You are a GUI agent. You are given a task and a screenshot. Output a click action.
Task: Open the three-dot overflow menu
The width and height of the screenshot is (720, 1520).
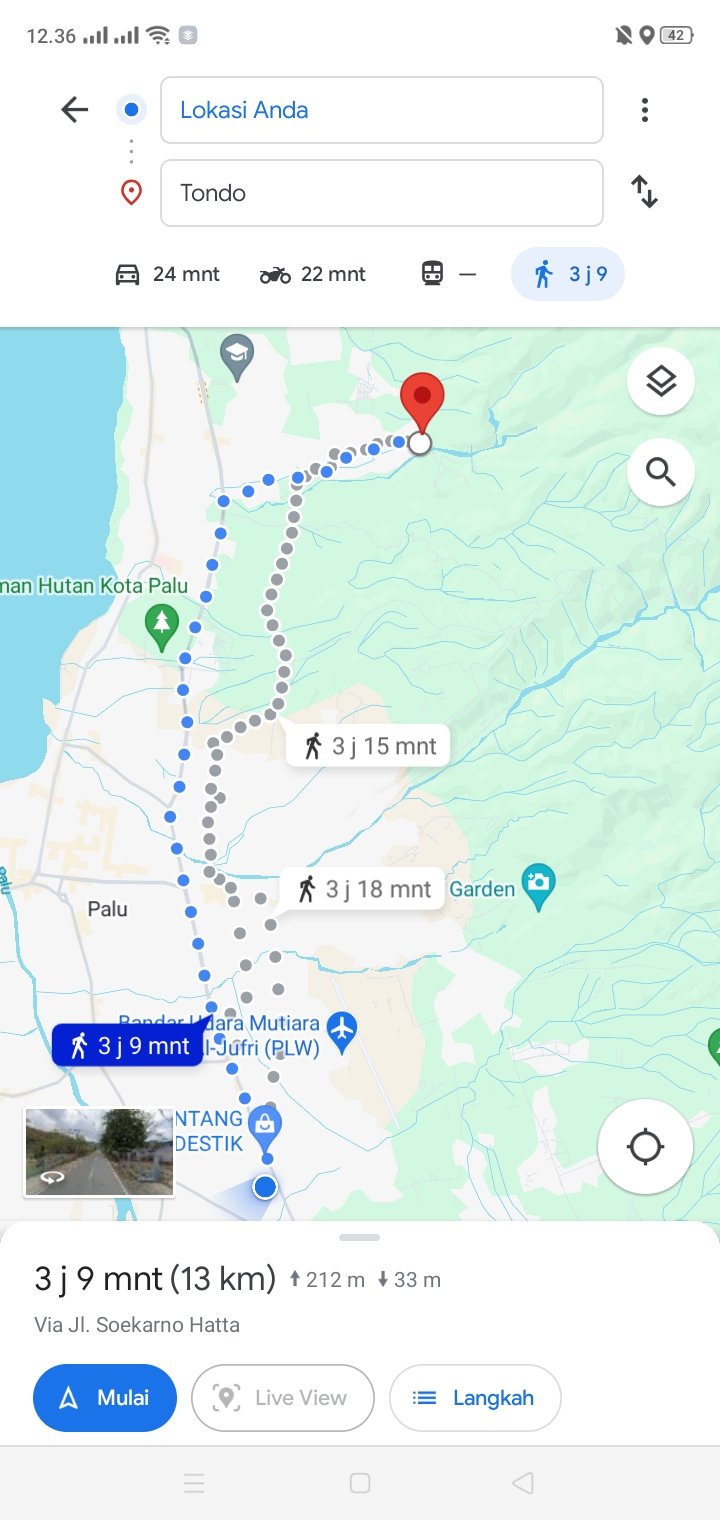pos(645,110)
